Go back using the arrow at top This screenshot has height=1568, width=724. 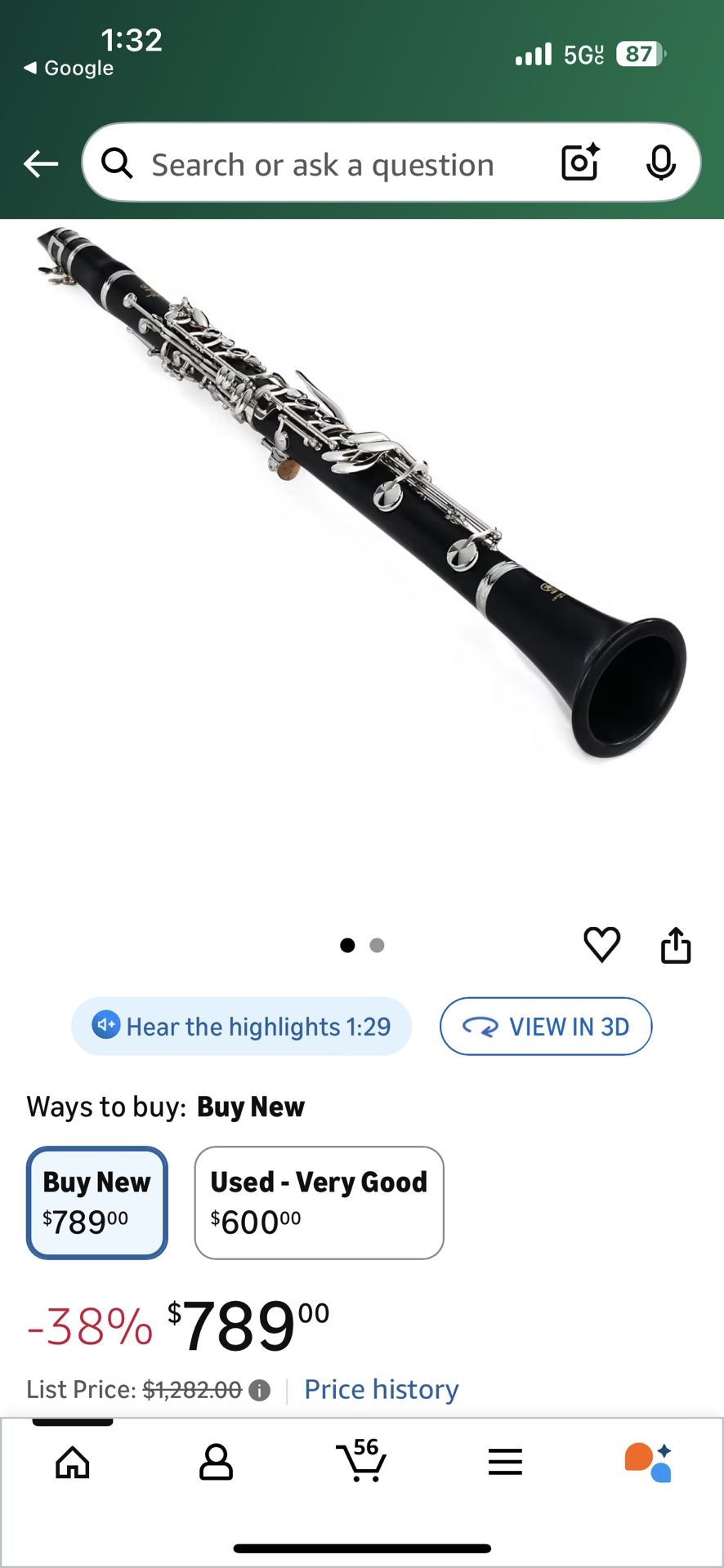click(x=39, y=163)
